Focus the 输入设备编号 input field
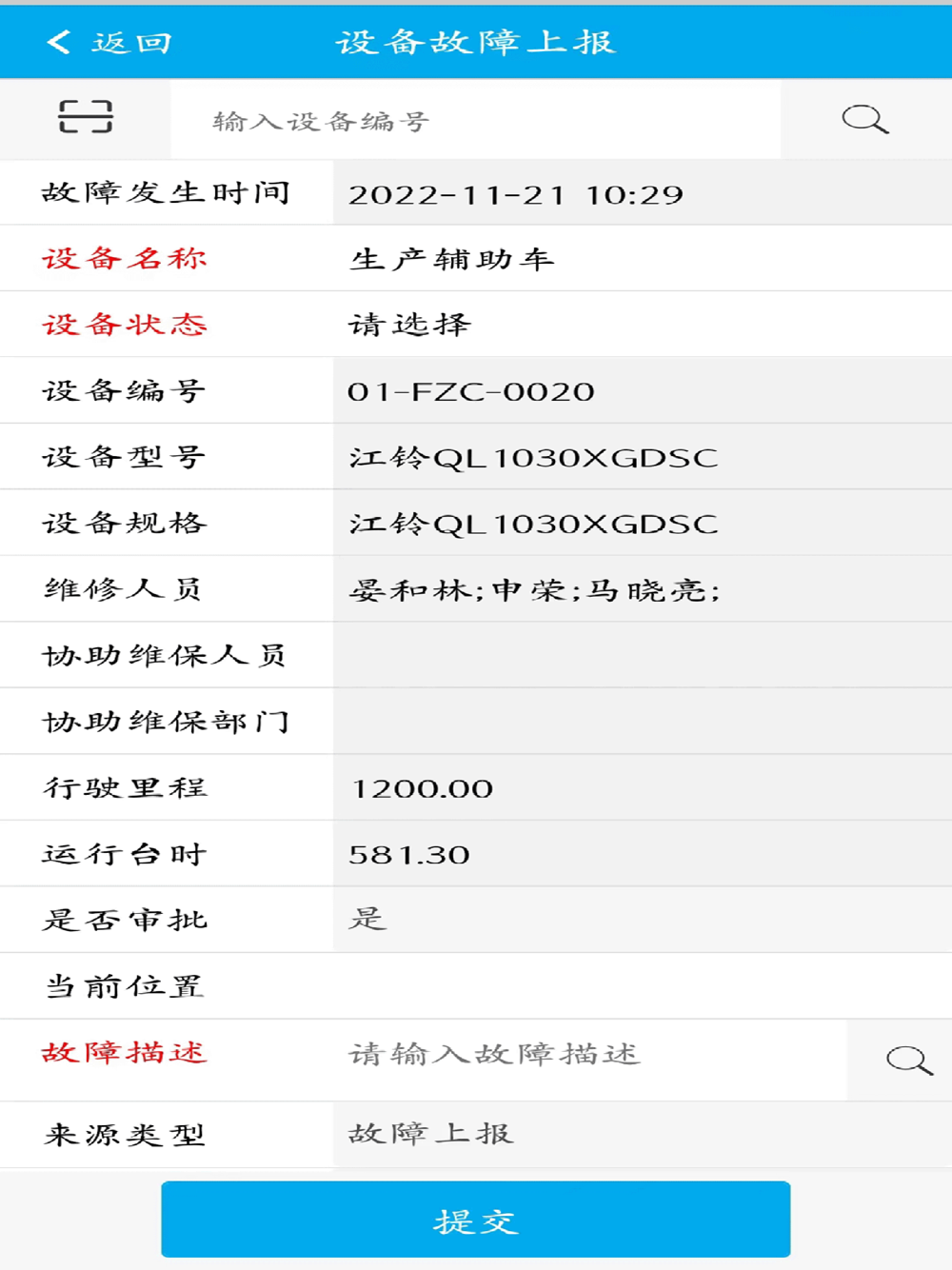 474,121
